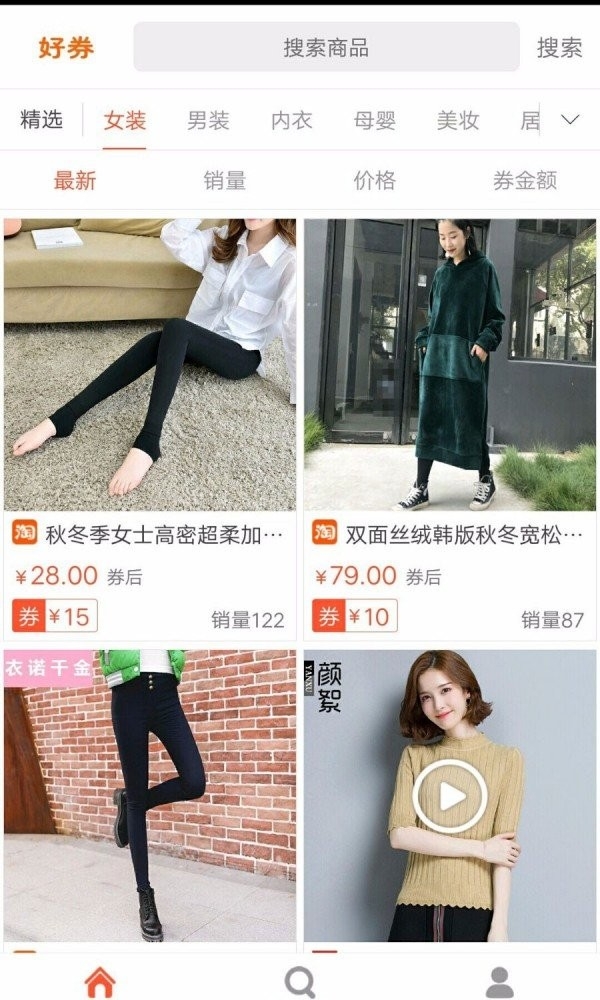
Task: Switch to the 男装 category tab
Action: pos(208,121)
